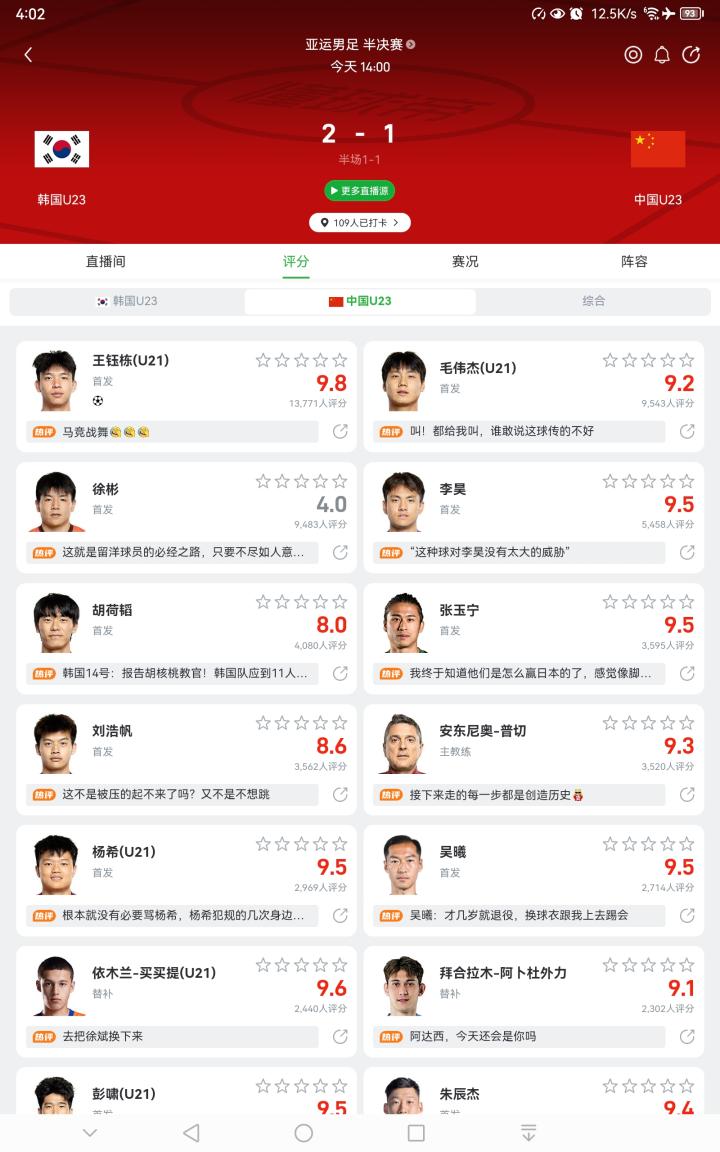Open 李昊's rating card
The height and width of the screenshot is (1152, 720).
tap(533, 517)
